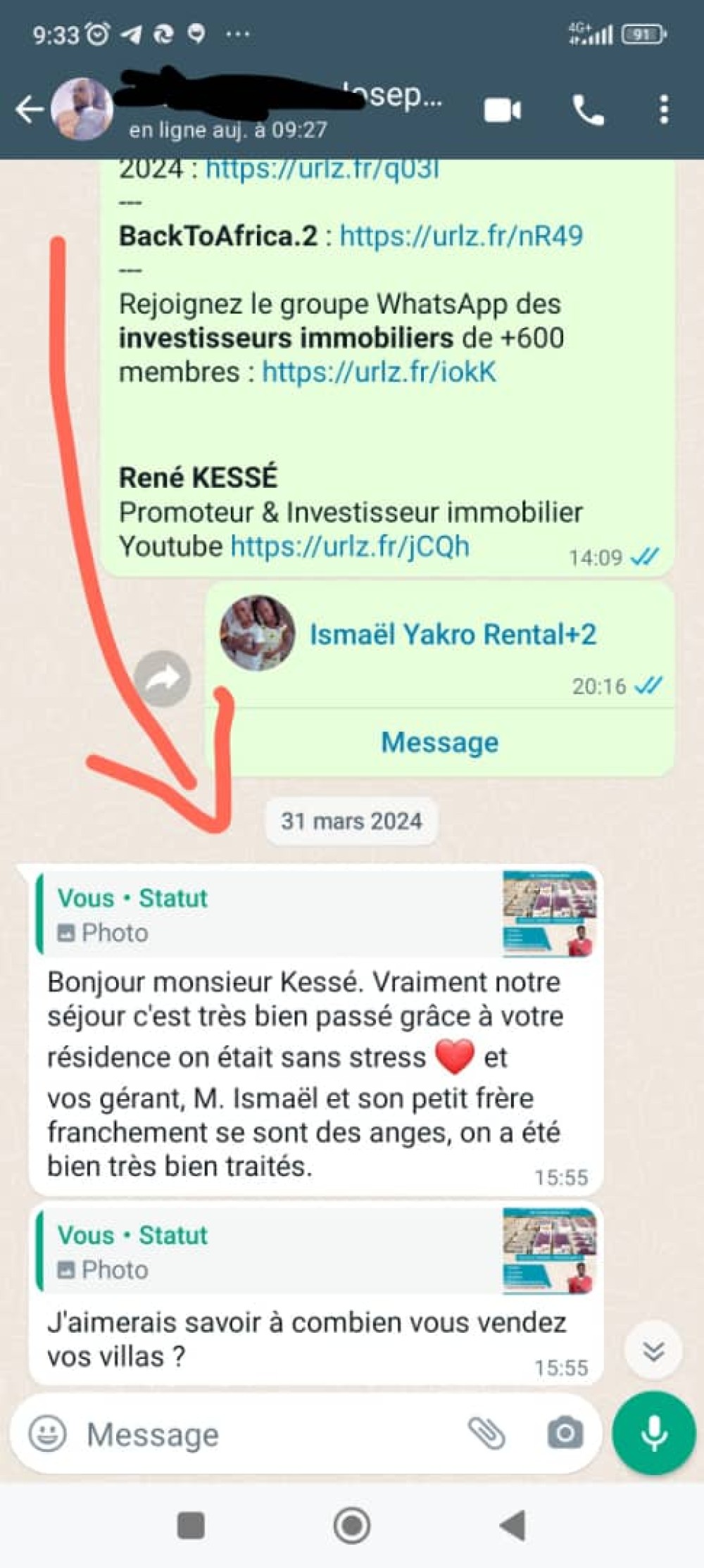704x1568 pixels.
Task: Start a voice call
Action: pos(587,111)
